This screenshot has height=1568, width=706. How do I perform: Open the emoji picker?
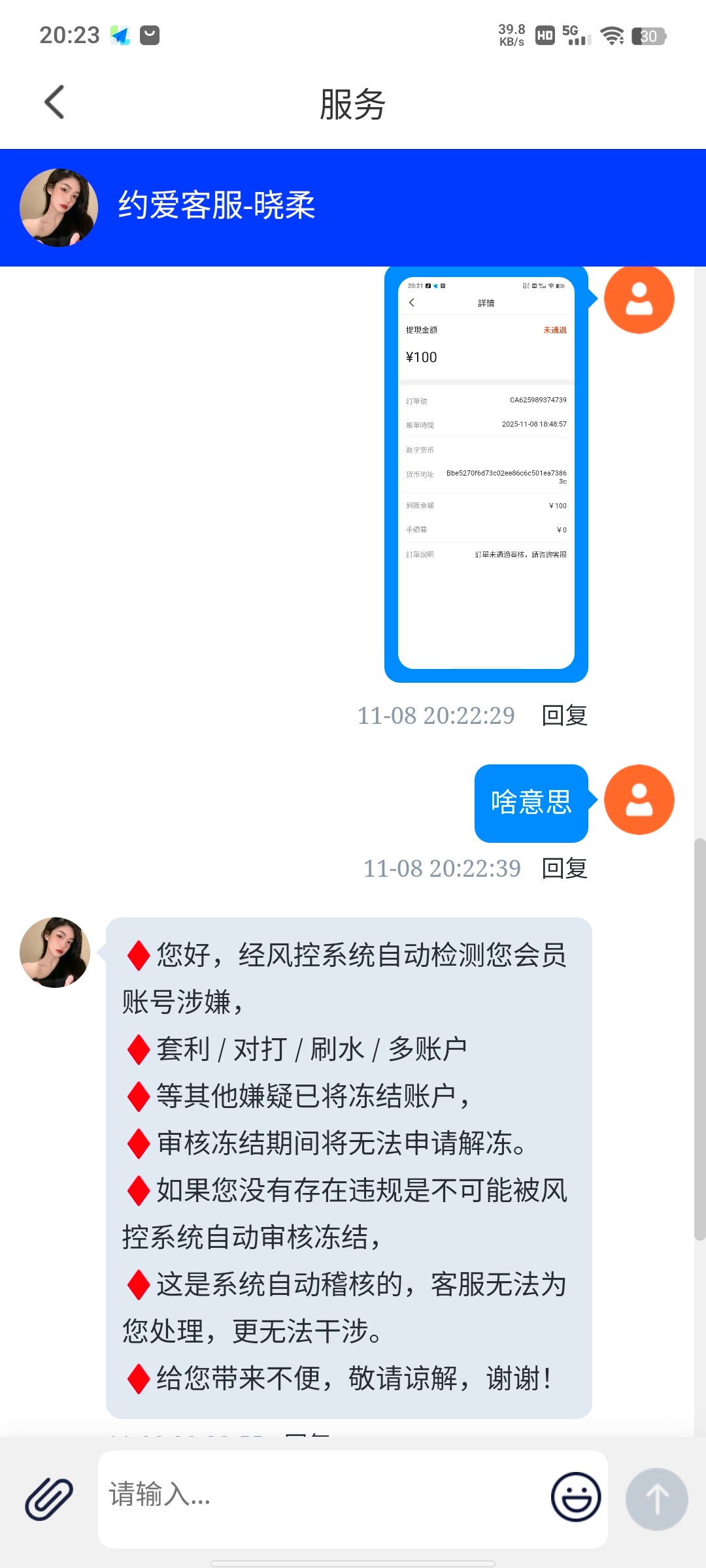tap(576, 1497)
